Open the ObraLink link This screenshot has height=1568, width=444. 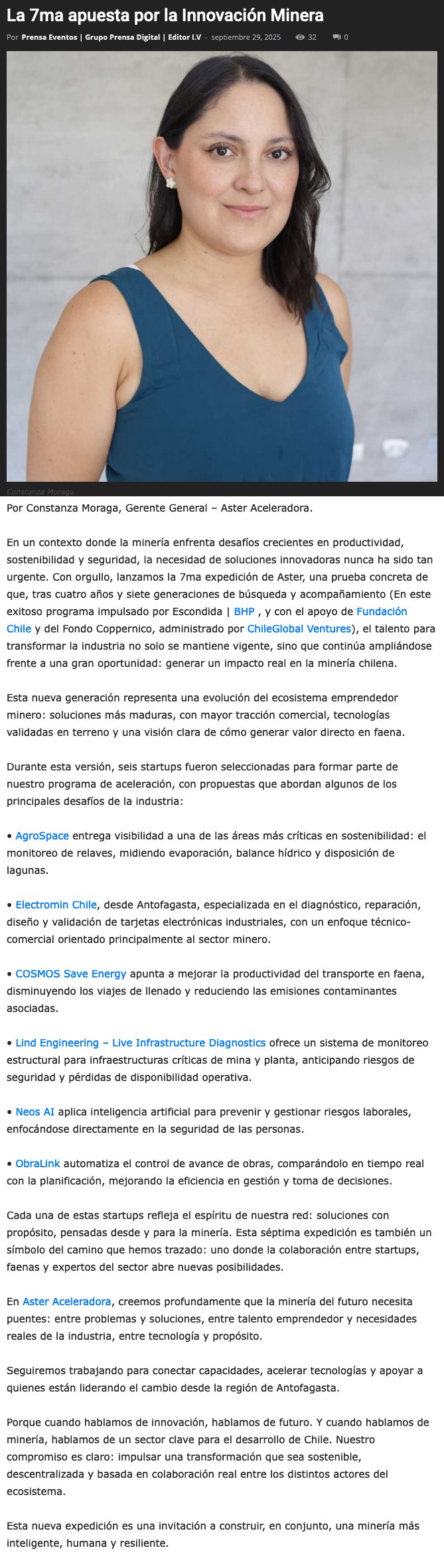pyautogui.click(x=37, y=1163)
